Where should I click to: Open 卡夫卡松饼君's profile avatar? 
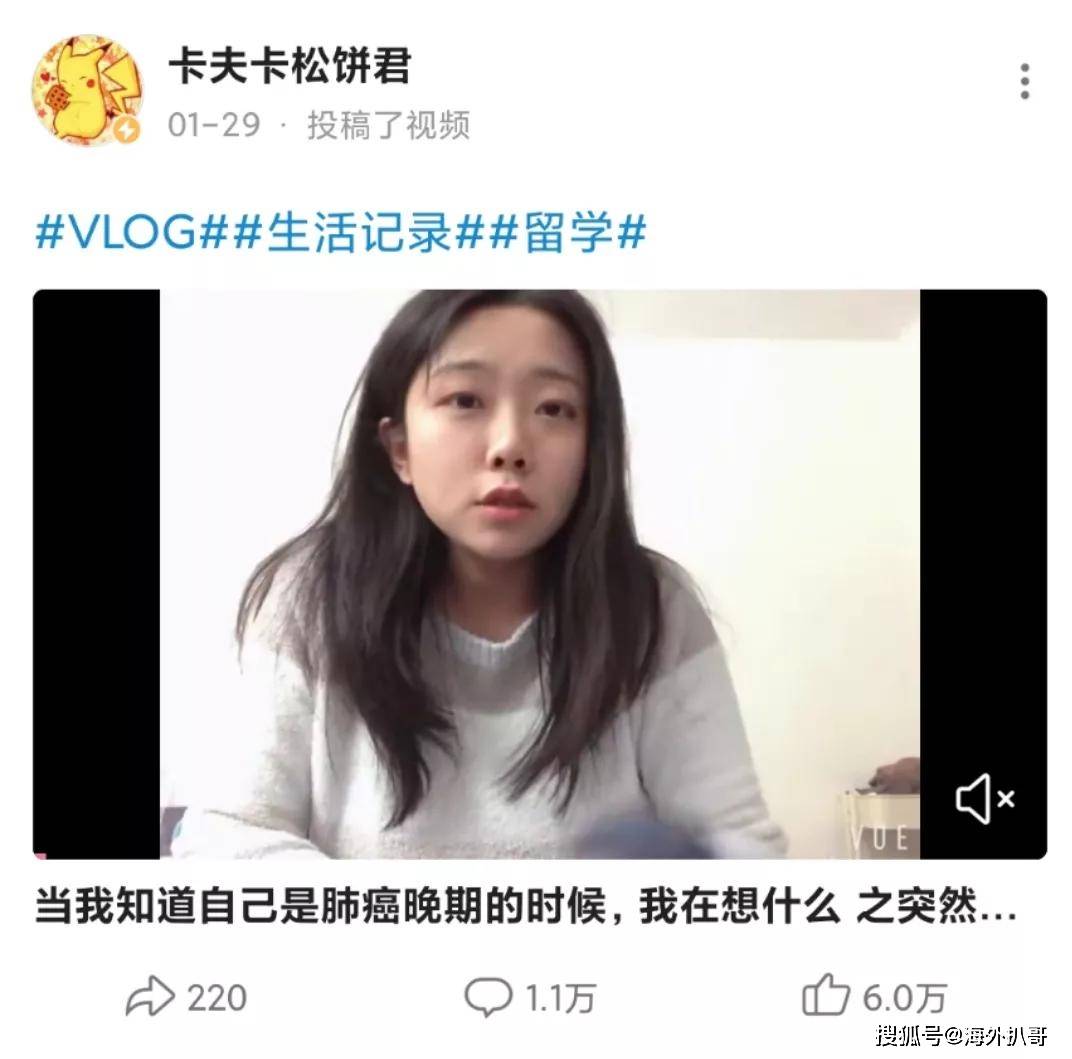click(x=87, y=89)
